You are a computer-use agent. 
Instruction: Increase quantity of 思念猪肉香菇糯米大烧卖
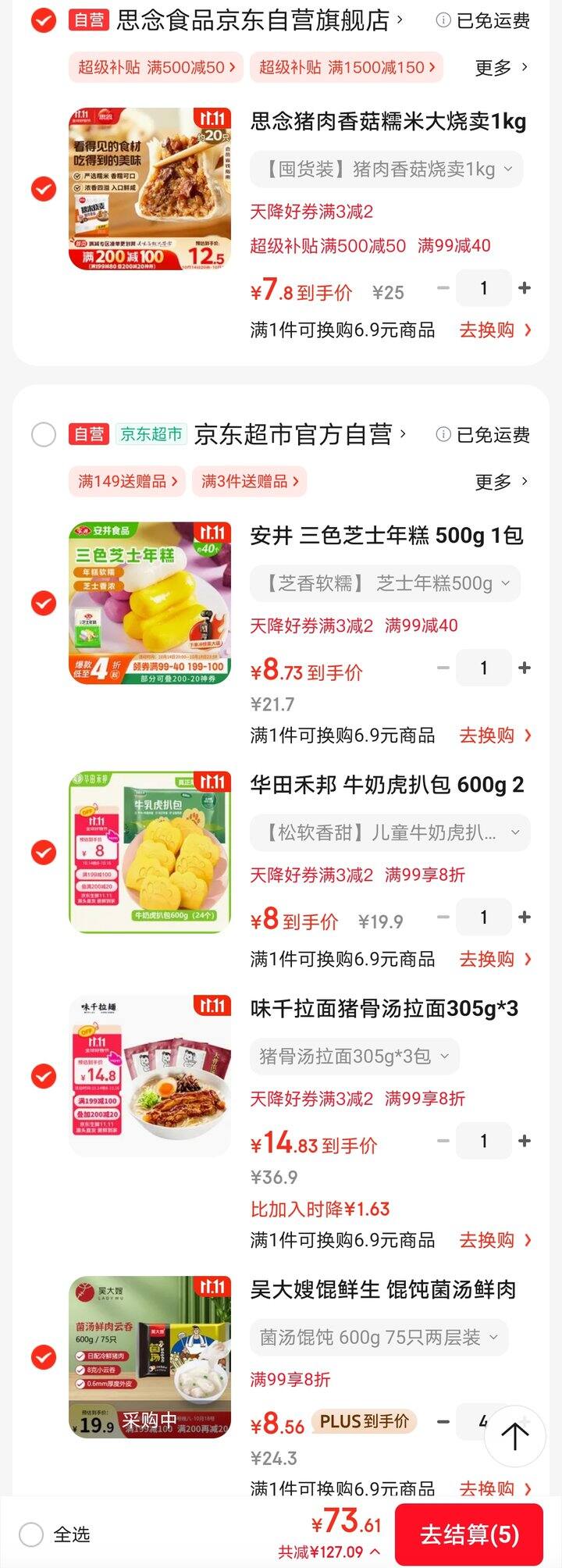[525, 288]
